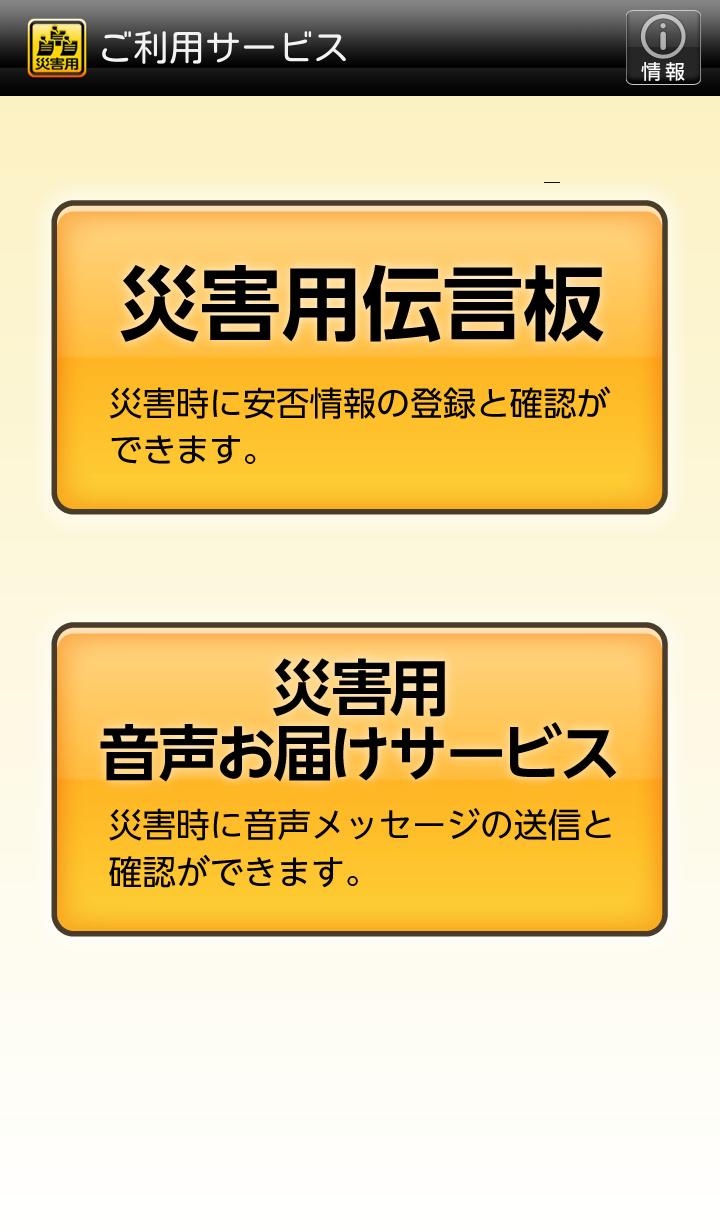Open the 情報 info button
The image size is (720, 1232).
point(662,48)
